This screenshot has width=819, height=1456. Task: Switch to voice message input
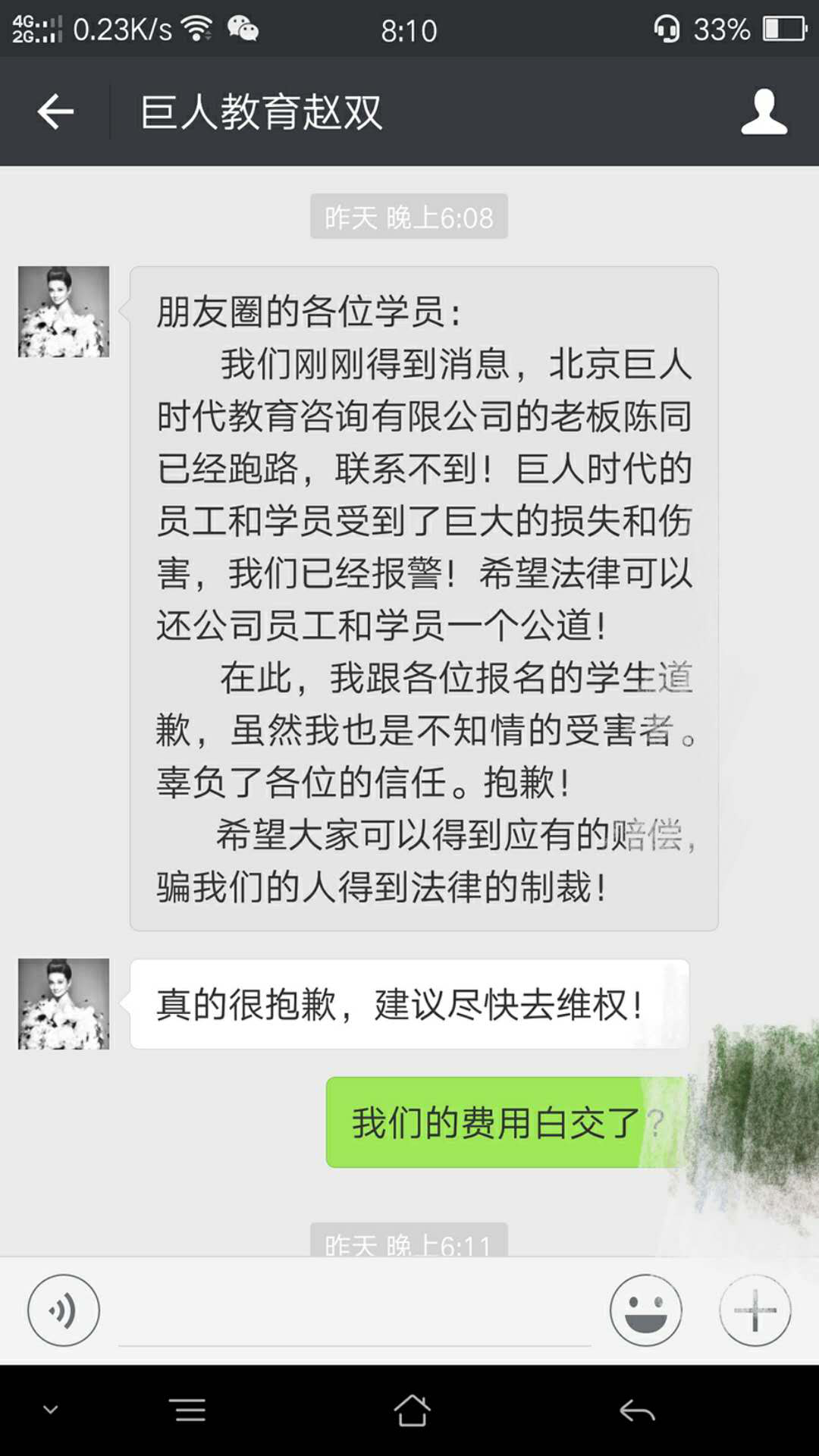(x=64, y=1310)
